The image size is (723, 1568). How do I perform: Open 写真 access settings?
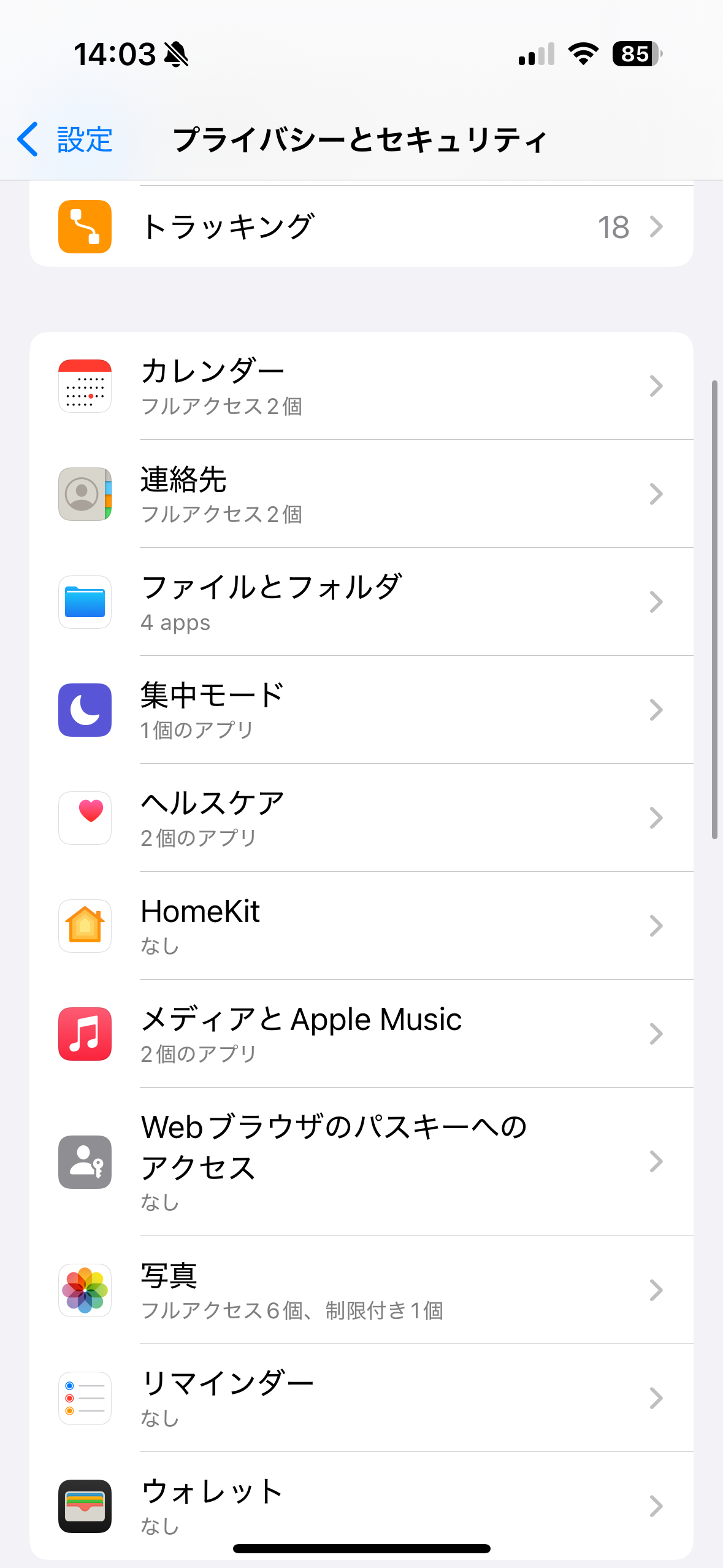click(361, 1290)
